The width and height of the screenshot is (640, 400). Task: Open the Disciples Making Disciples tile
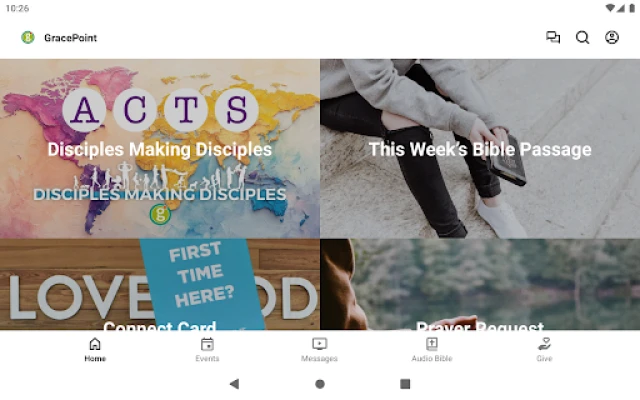[160, 149]
